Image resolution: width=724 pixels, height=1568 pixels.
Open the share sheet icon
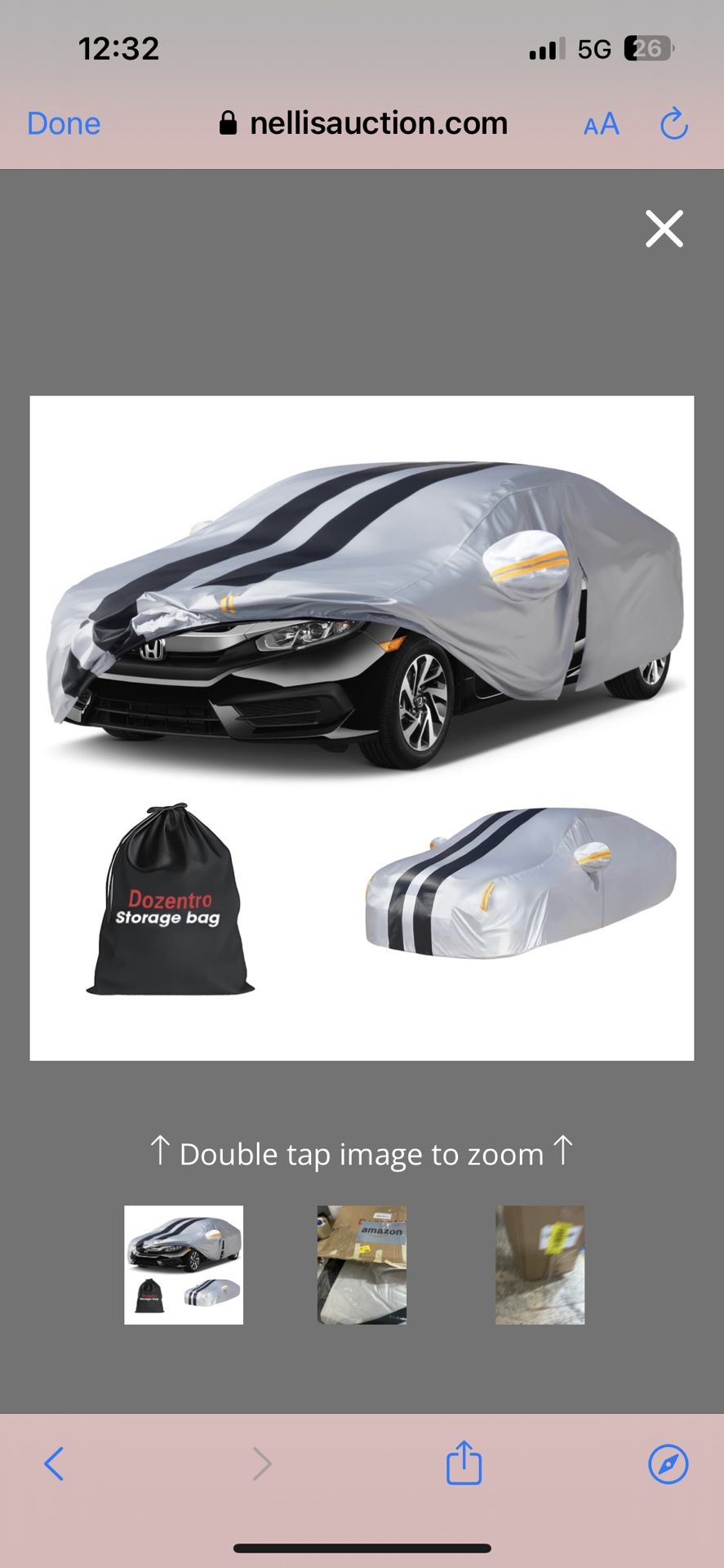(464, 1463)
